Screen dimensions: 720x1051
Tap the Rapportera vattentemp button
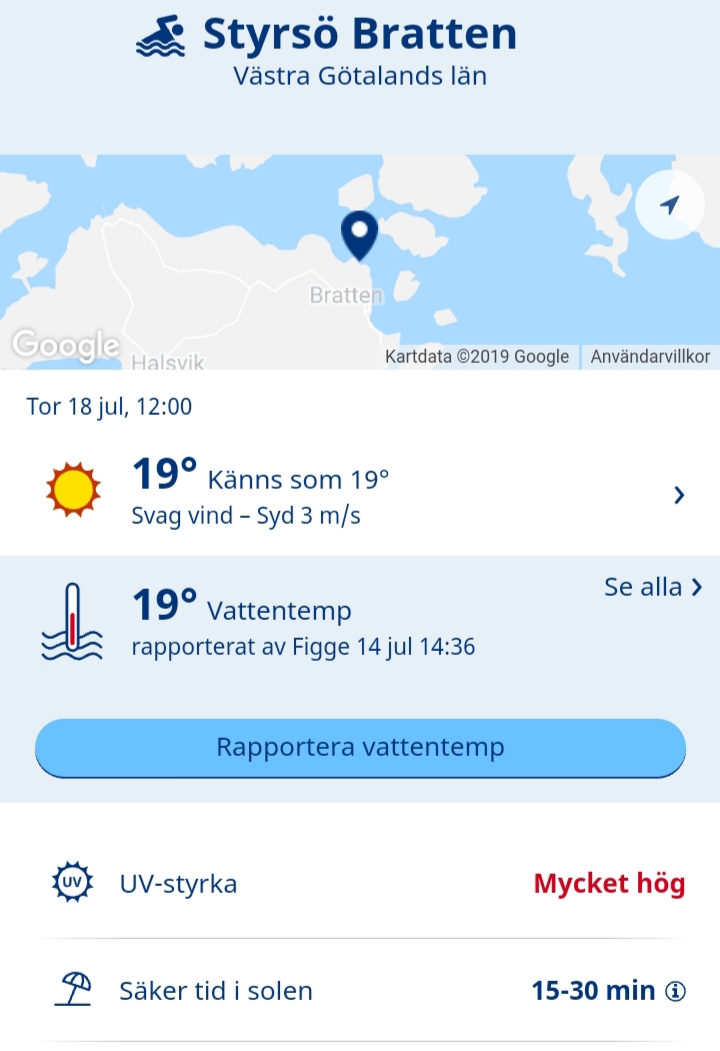360,747
